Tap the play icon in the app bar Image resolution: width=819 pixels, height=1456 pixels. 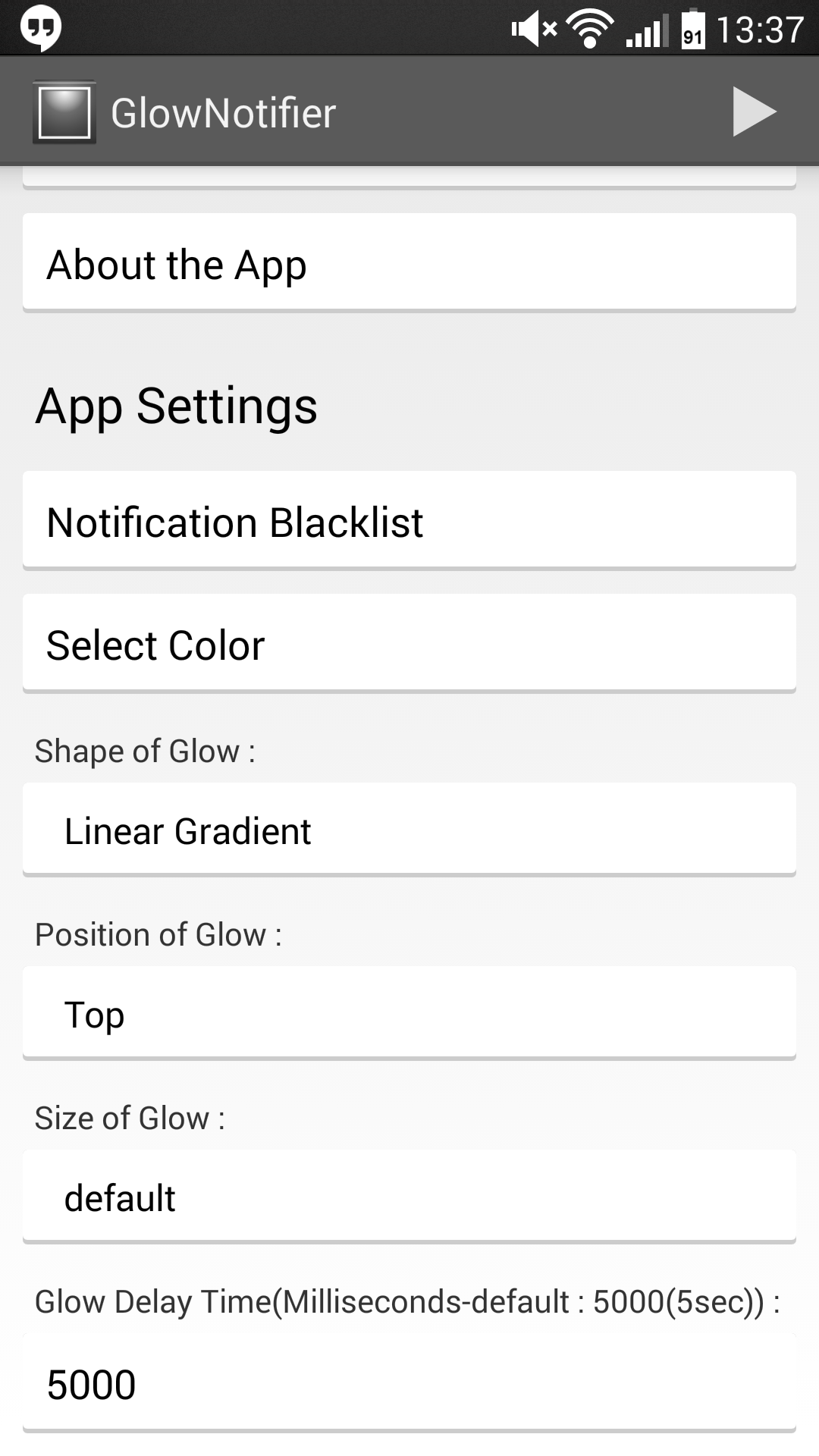click(x=755, y=112)
